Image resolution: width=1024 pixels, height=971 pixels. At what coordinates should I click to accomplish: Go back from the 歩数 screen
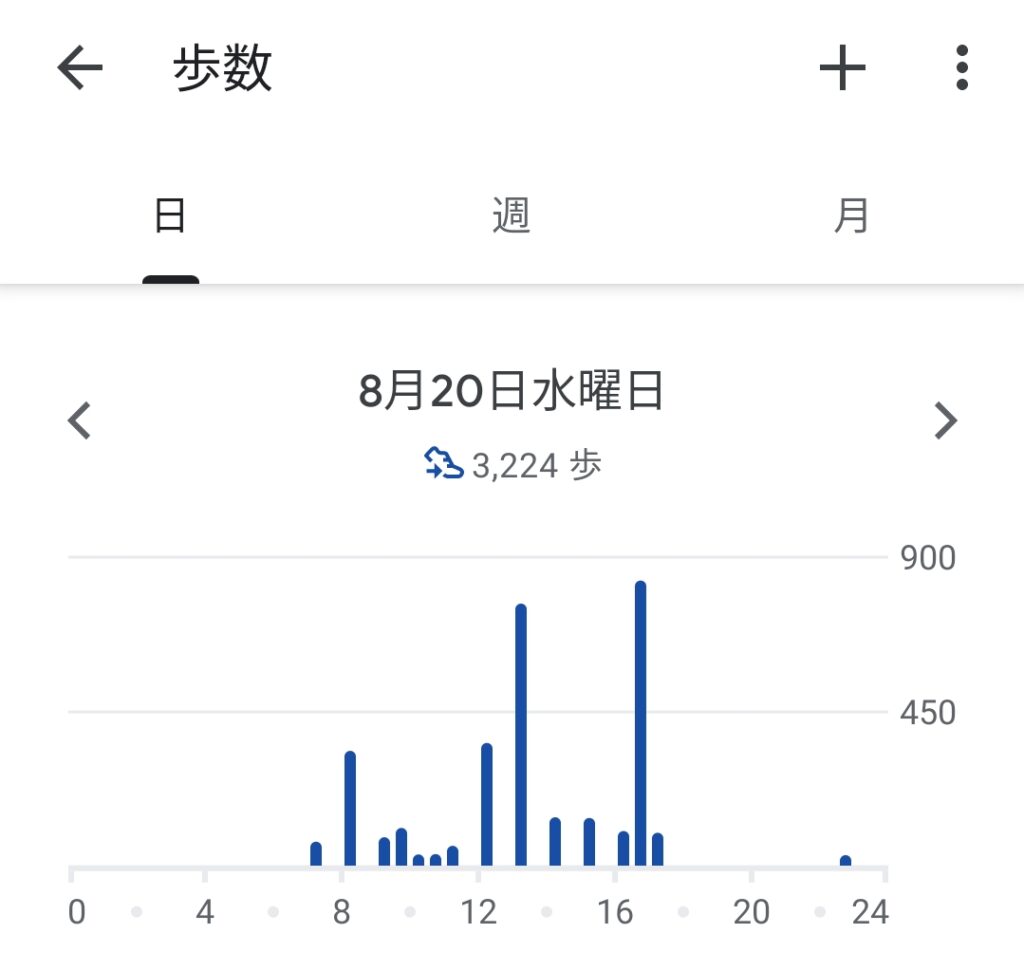click(80, 69)
